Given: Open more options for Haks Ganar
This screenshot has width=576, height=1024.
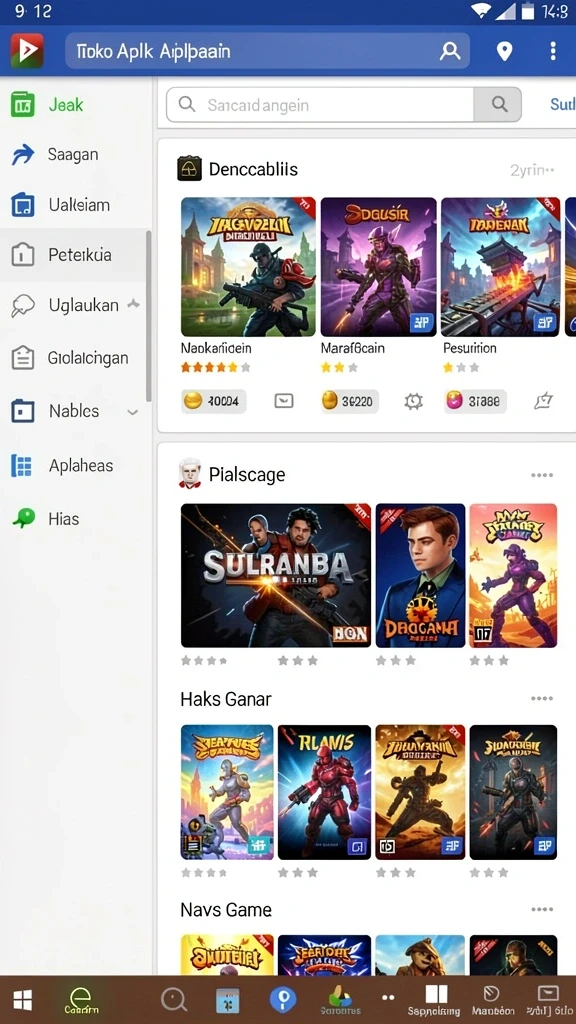Looking at the screenshot, I should tap(541, 699).
